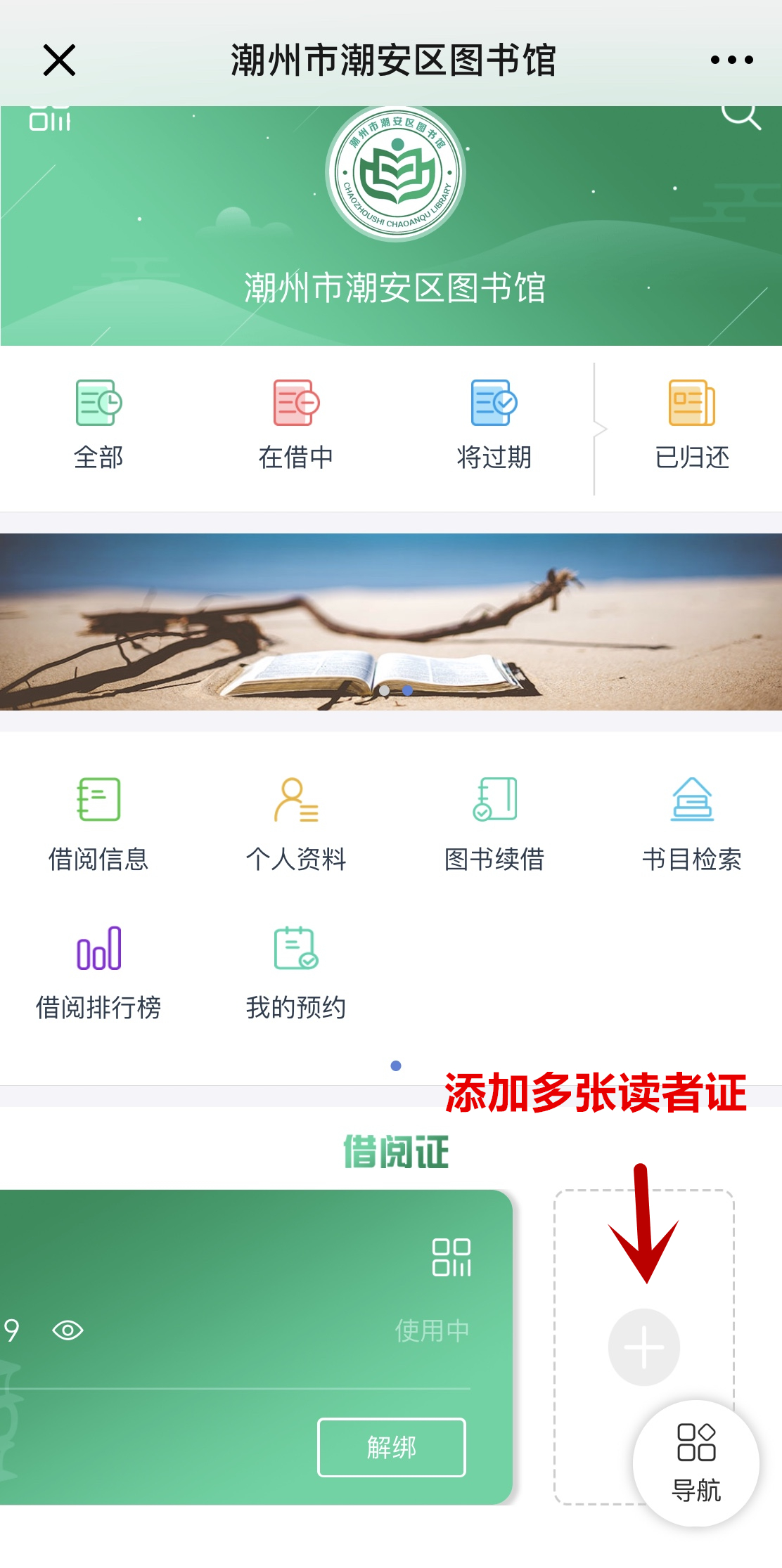
Task: Close the library mini program page
Action: (x=59, y=60)
